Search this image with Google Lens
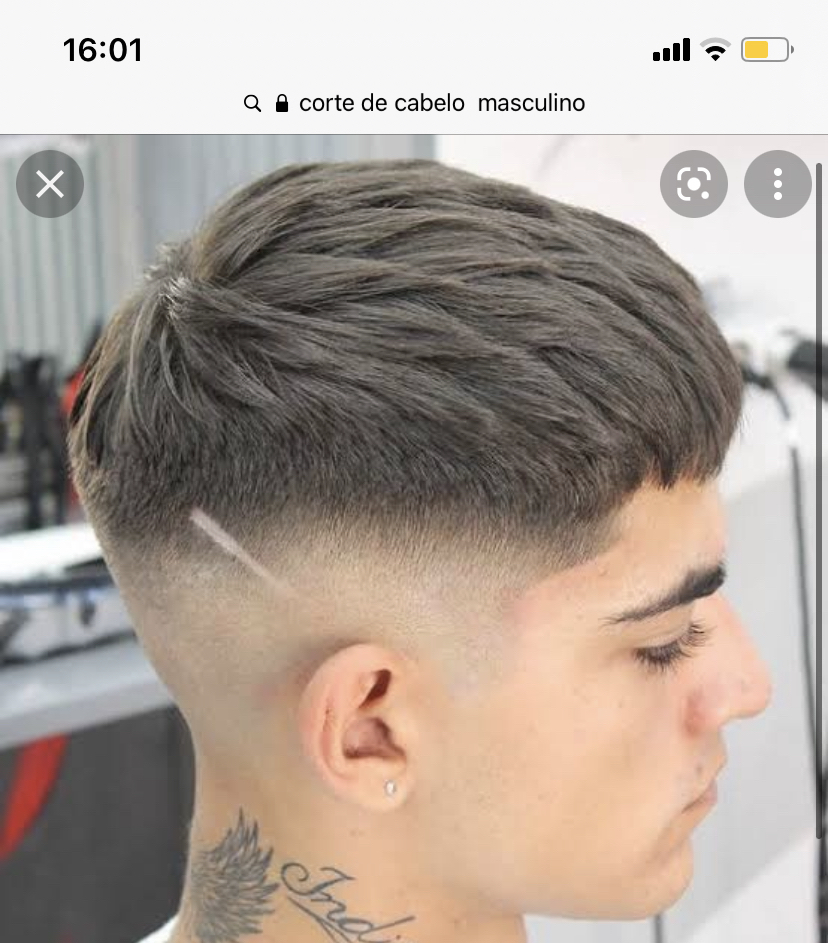The width and height of the screenshot is (828, 943). (693, 184)
